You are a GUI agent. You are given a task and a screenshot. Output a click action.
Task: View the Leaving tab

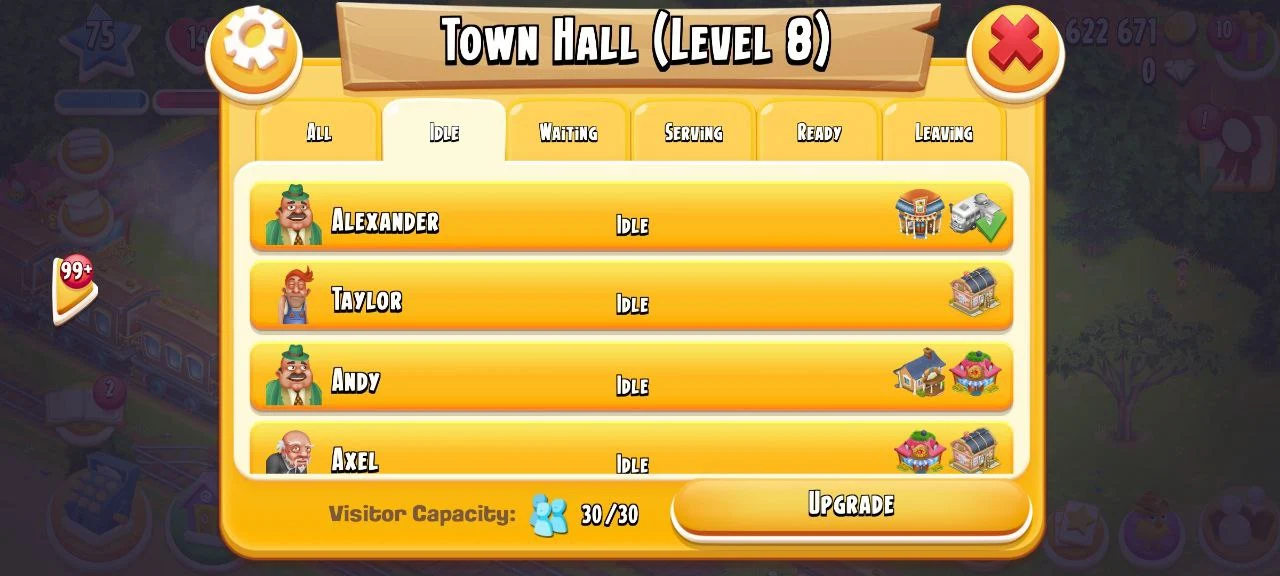pyautogui.click(x=943, y=133)
